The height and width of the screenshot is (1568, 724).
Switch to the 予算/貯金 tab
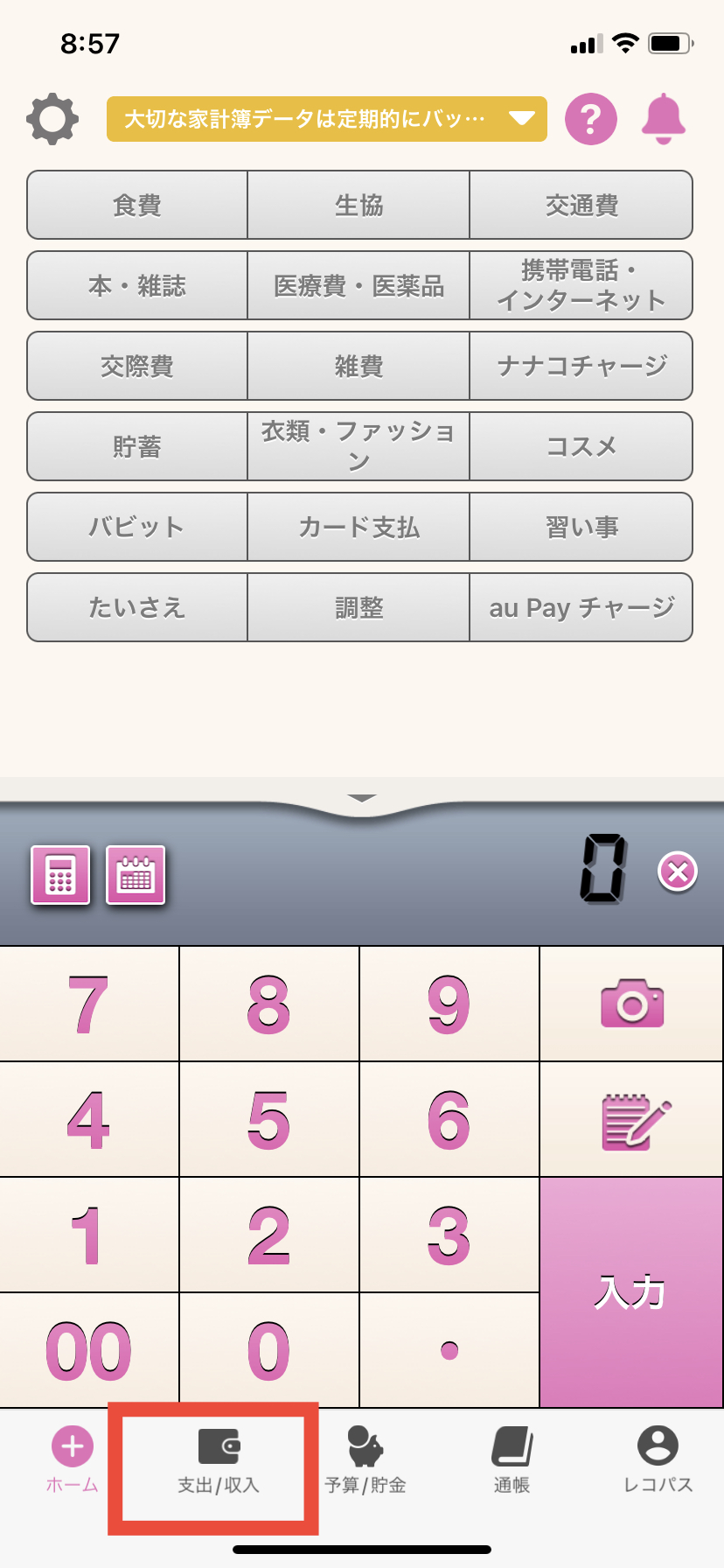pyautogui.click(x=365, y=1461)
